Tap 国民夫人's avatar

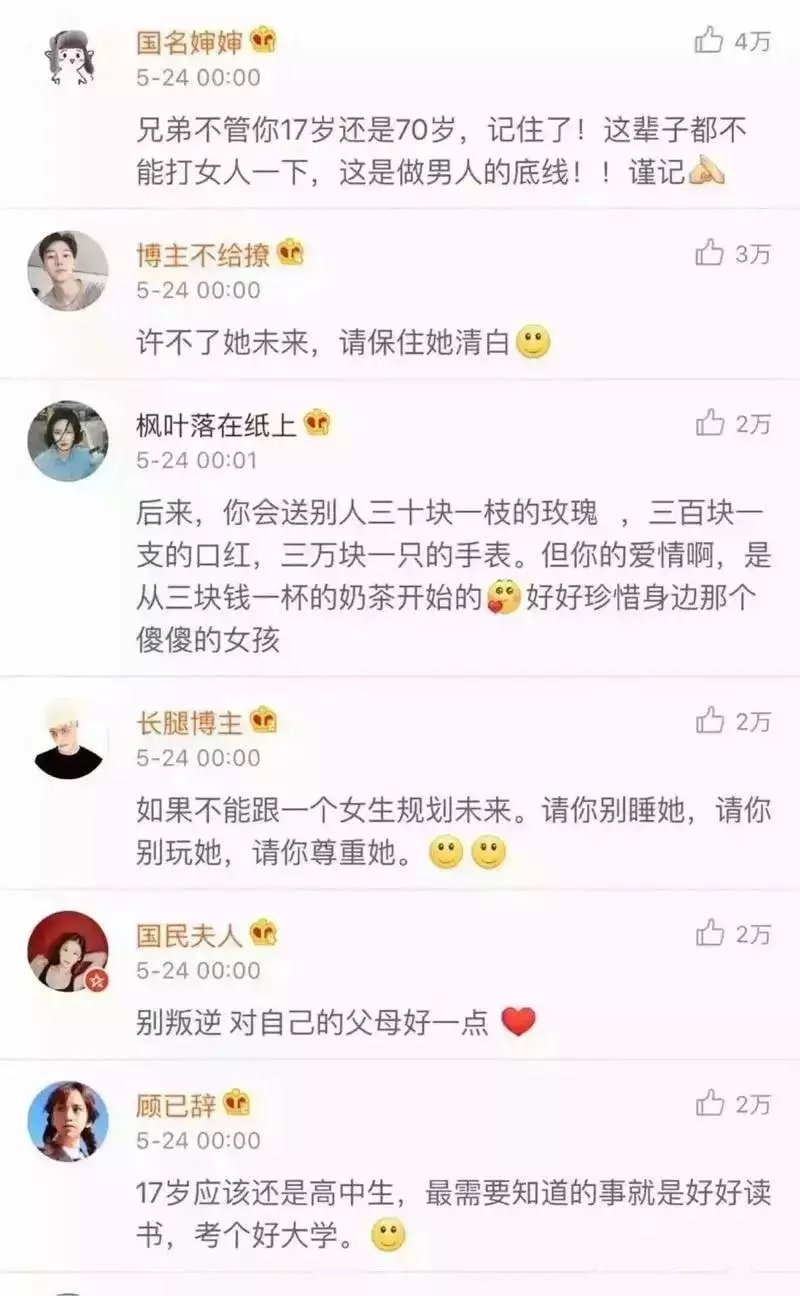coord(68,951)
